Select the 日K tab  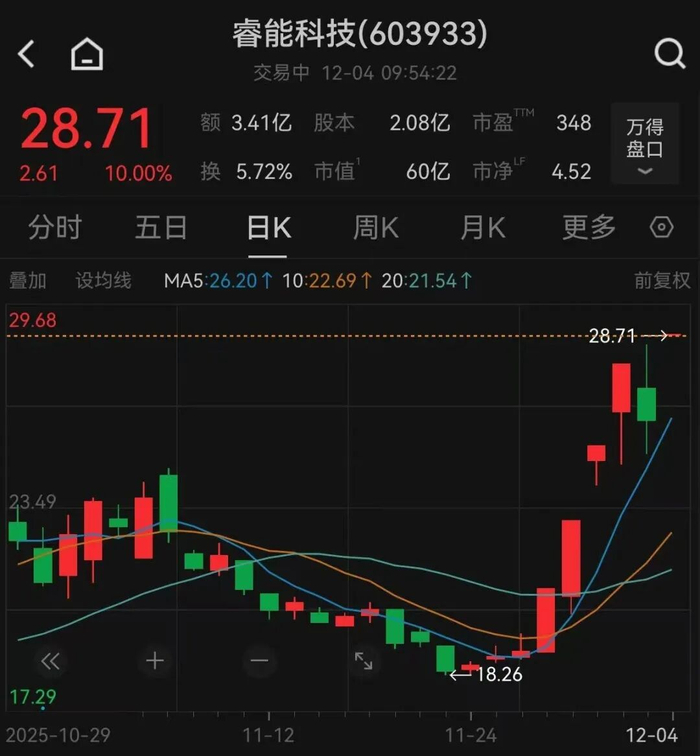[269, 228]
